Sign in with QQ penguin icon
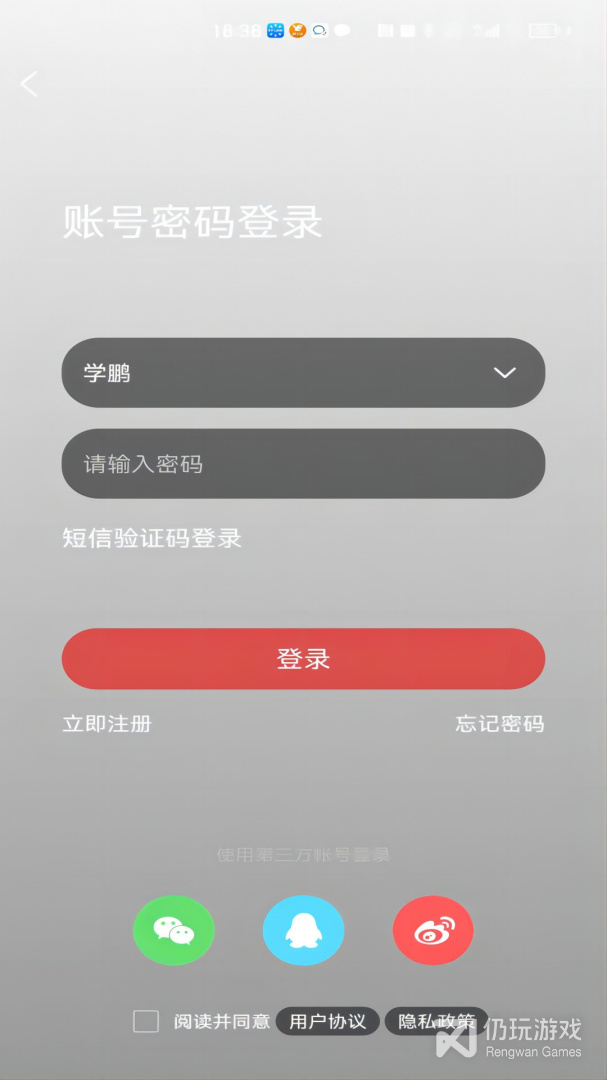607x1080 pixels. (303, 930)
